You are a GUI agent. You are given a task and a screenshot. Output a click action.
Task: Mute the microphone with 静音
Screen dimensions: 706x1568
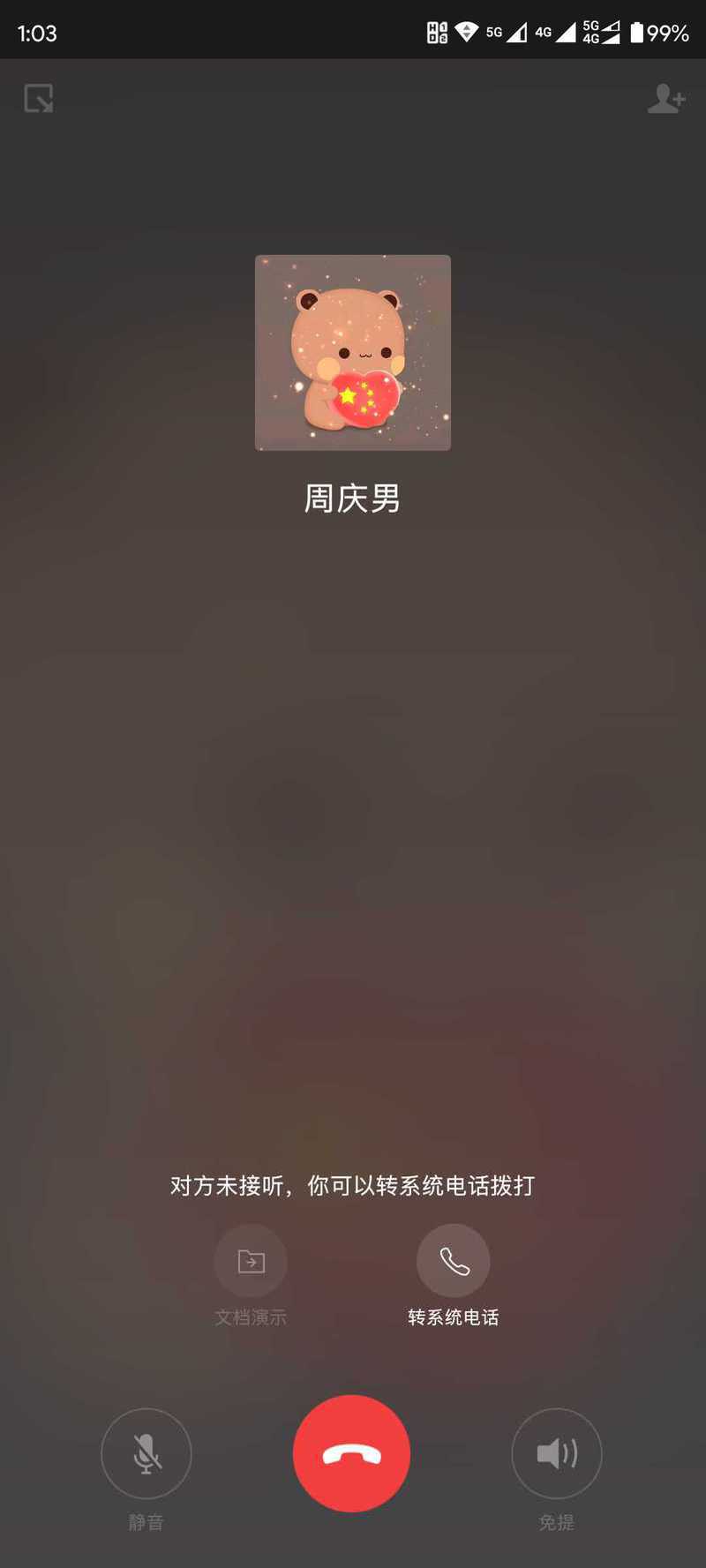[x=146, y=1453]
